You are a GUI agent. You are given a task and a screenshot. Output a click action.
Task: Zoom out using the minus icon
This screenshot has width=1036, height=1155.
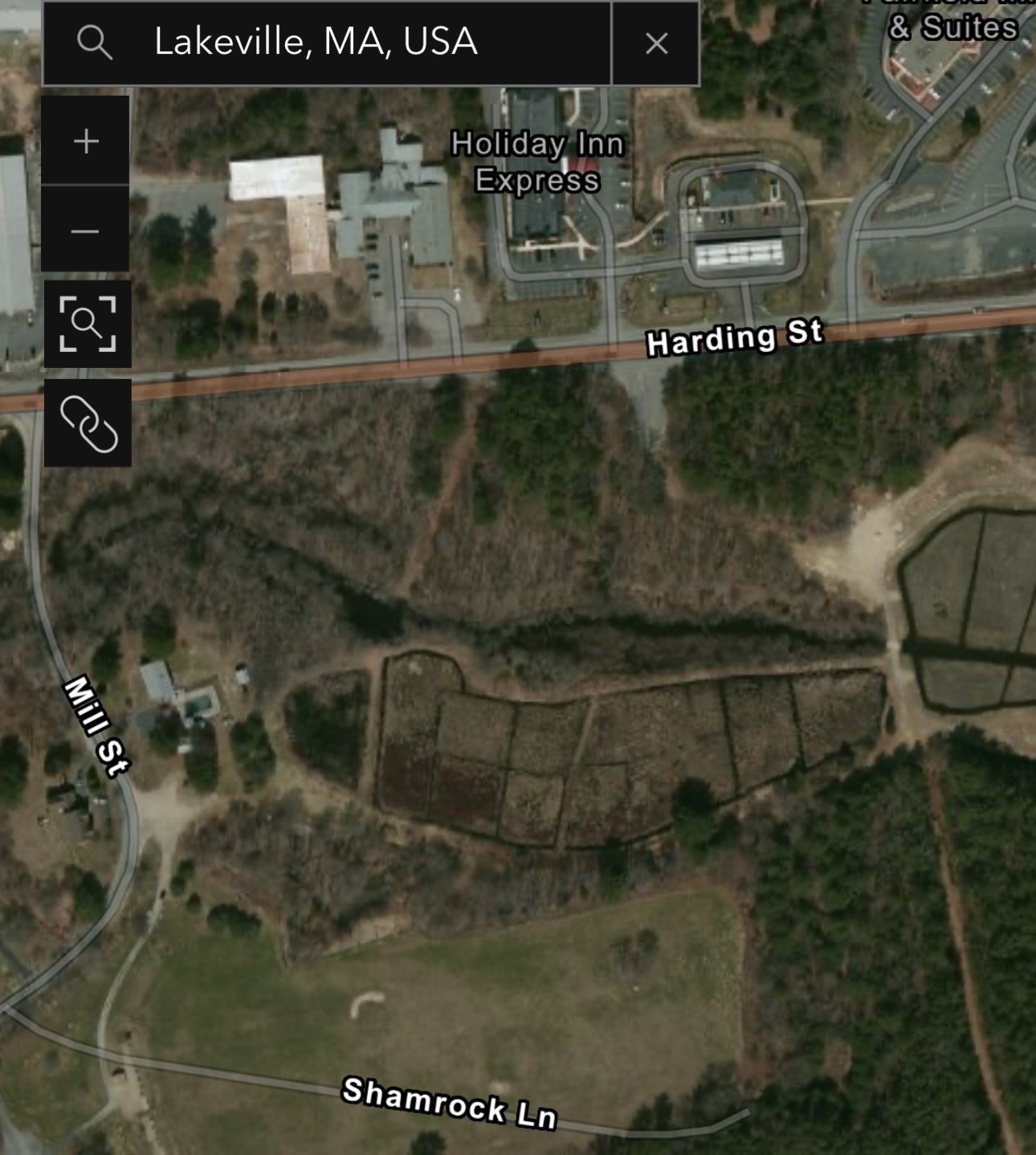point(84,231)
